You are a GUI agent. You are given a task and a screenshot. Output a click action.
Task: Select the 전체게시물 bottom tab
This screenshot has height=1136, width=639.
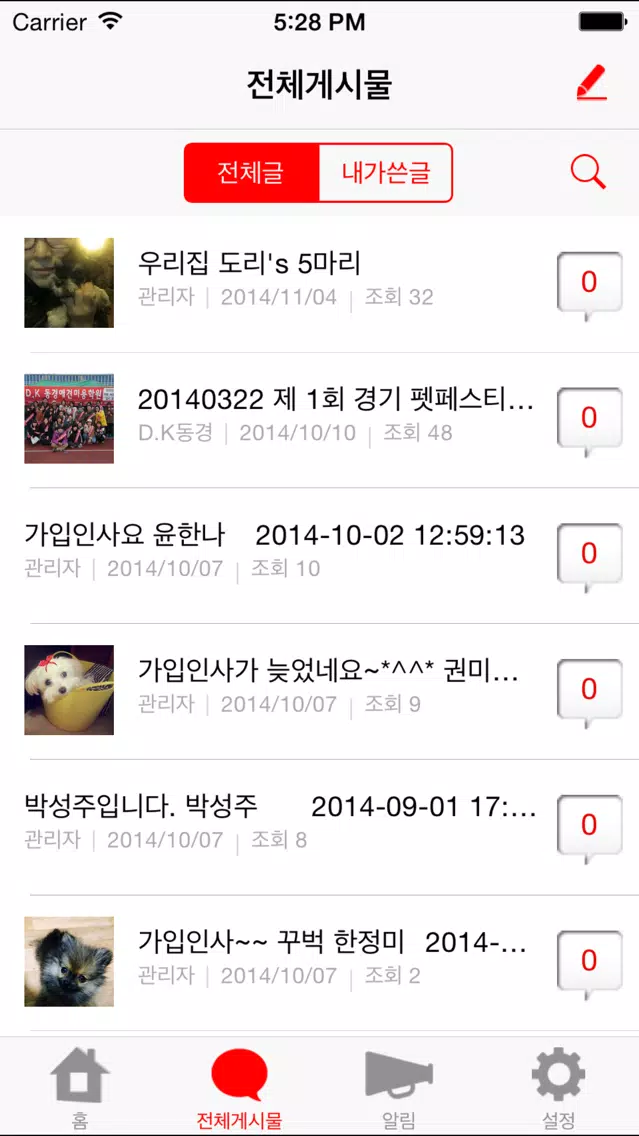click(x=239, y=1086)
